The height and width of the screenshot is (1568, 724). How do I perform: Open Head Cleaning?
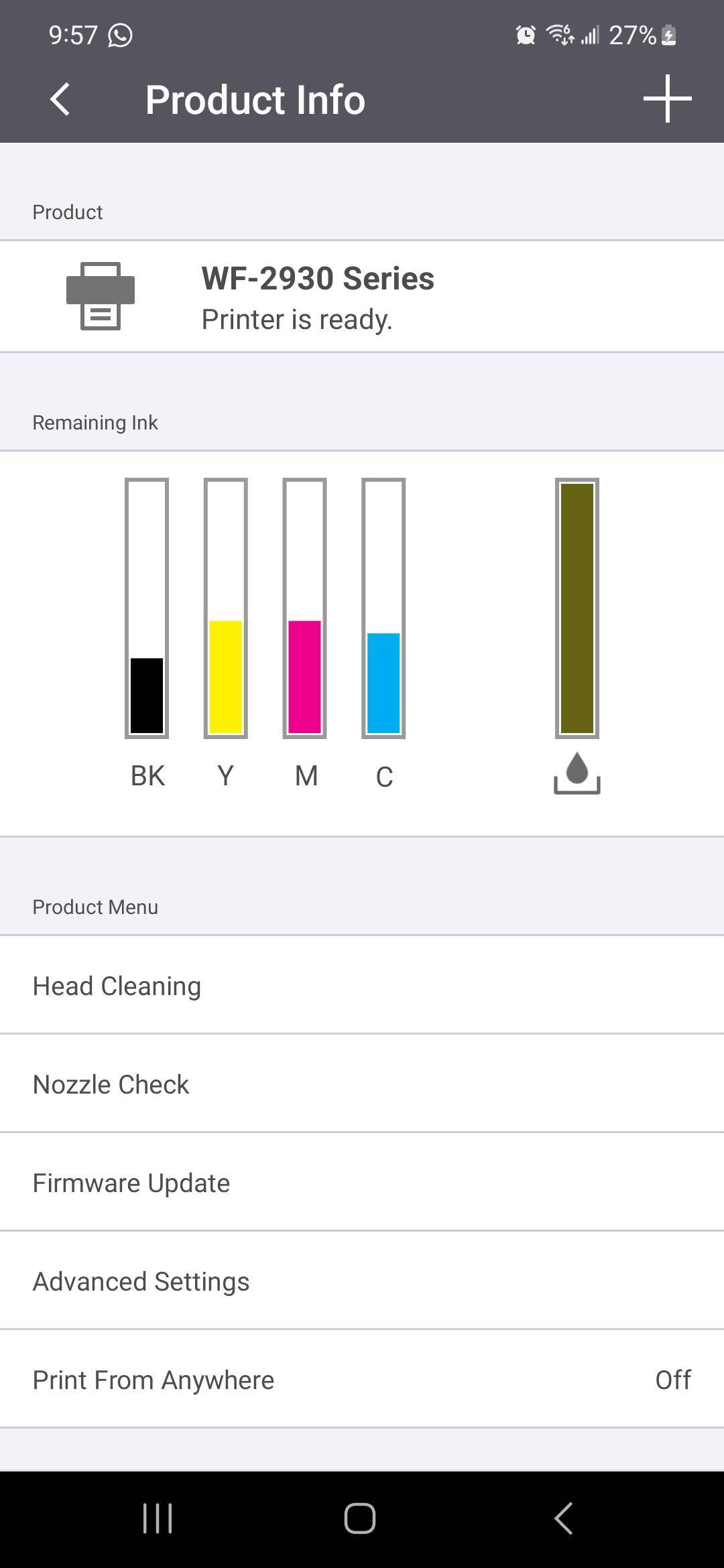(x=362, y=986)
